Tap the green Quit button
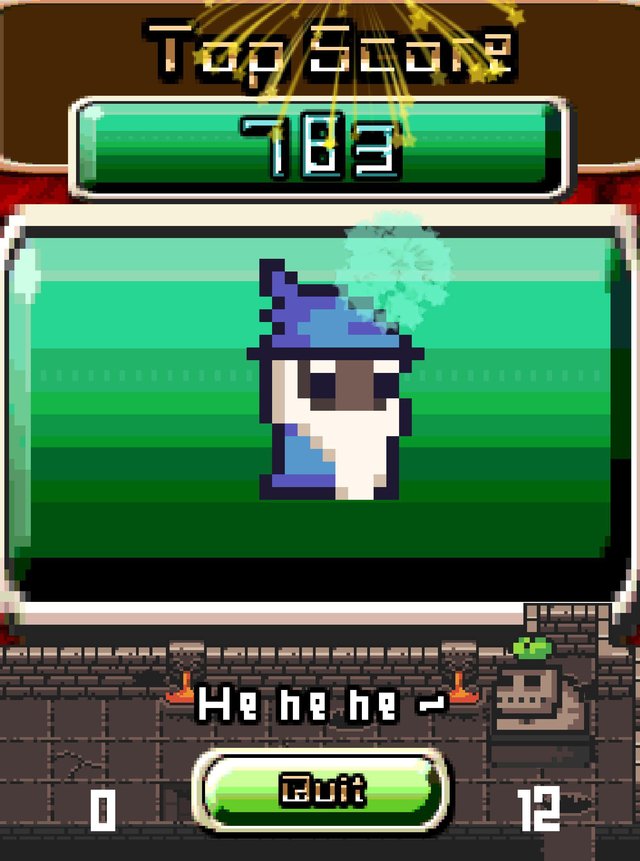Viewport: 640px width, 861px height. [x=322, y=792]
